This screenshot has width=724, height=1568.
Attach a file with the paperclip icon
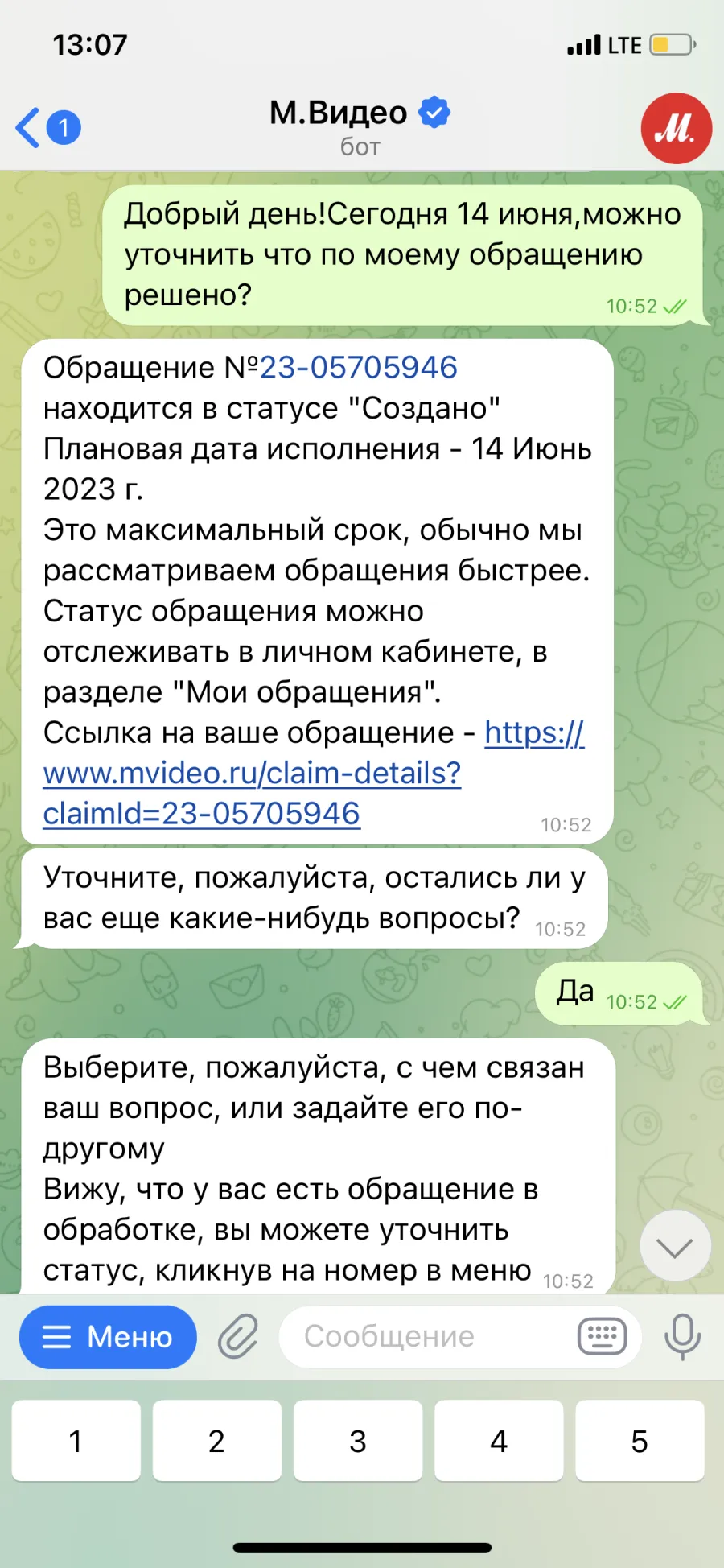[238, 1337]
